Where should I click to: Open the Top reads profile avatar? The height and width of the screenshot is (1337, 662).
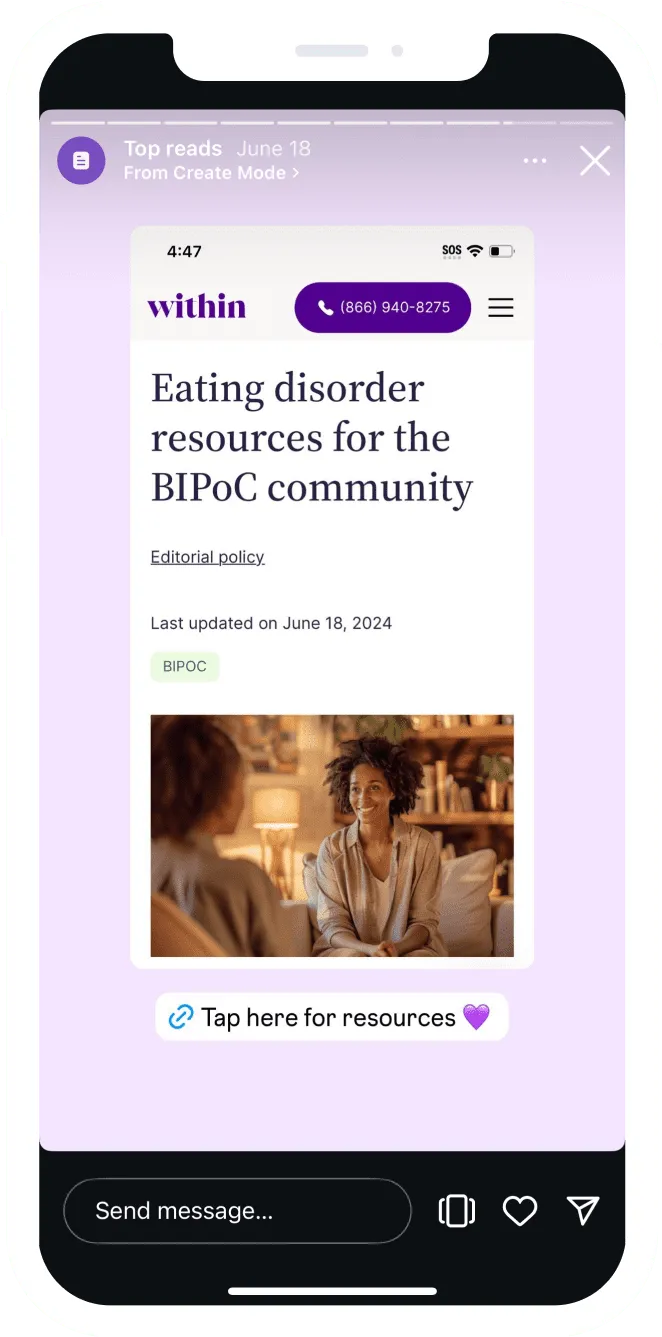pyautogui.click(x=81, y=160)
